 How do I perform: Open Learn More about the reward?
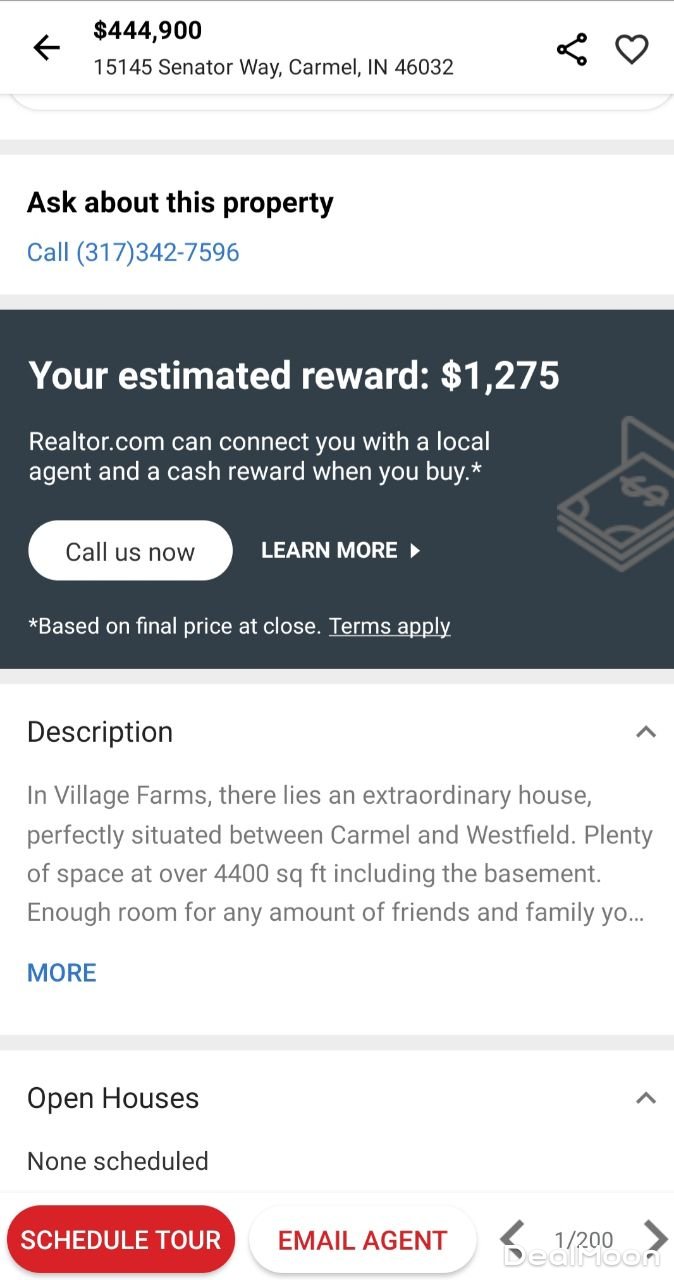(x=340, y=551)
